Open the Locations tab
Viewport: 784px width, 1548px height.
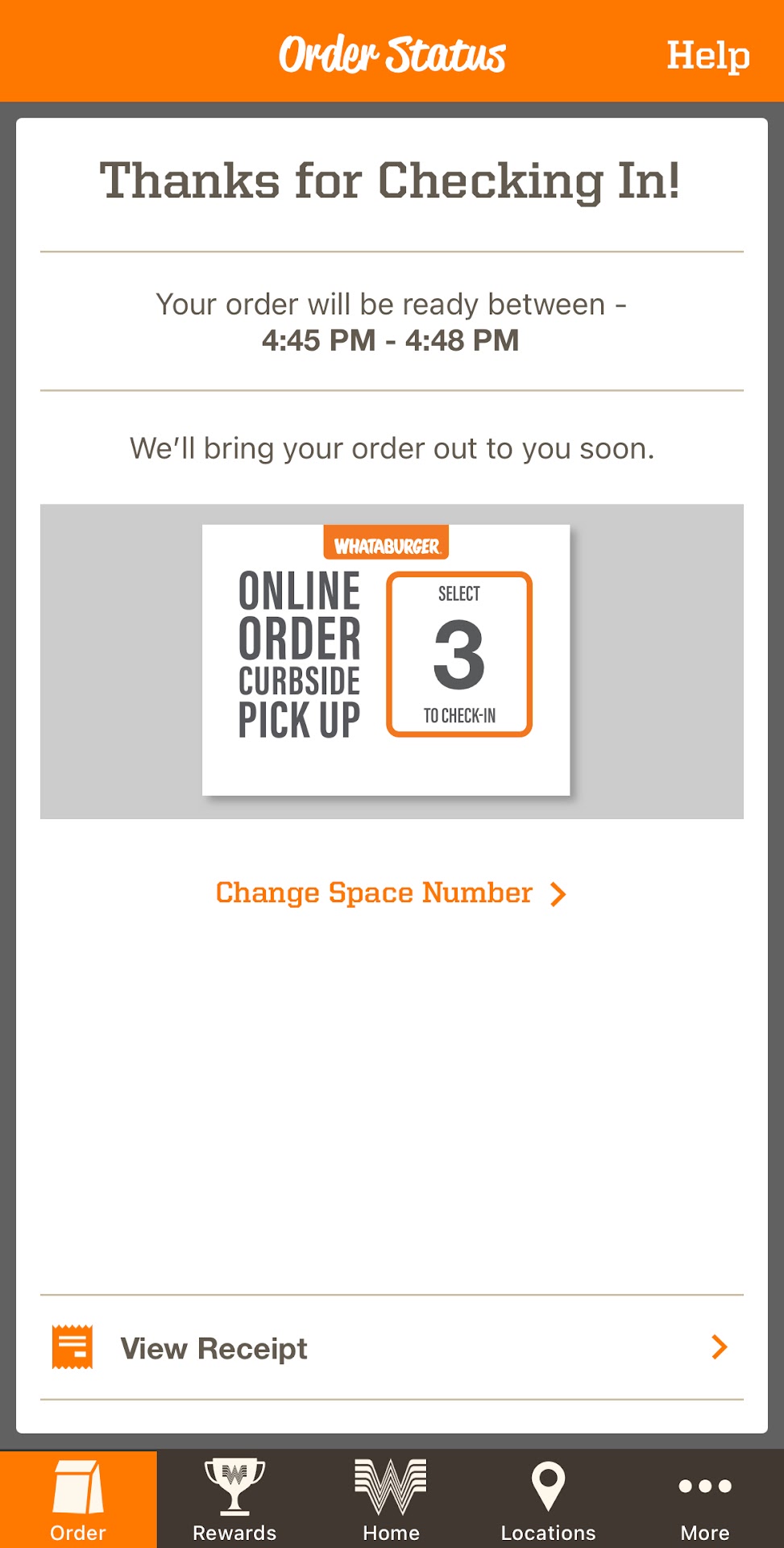548,1500
